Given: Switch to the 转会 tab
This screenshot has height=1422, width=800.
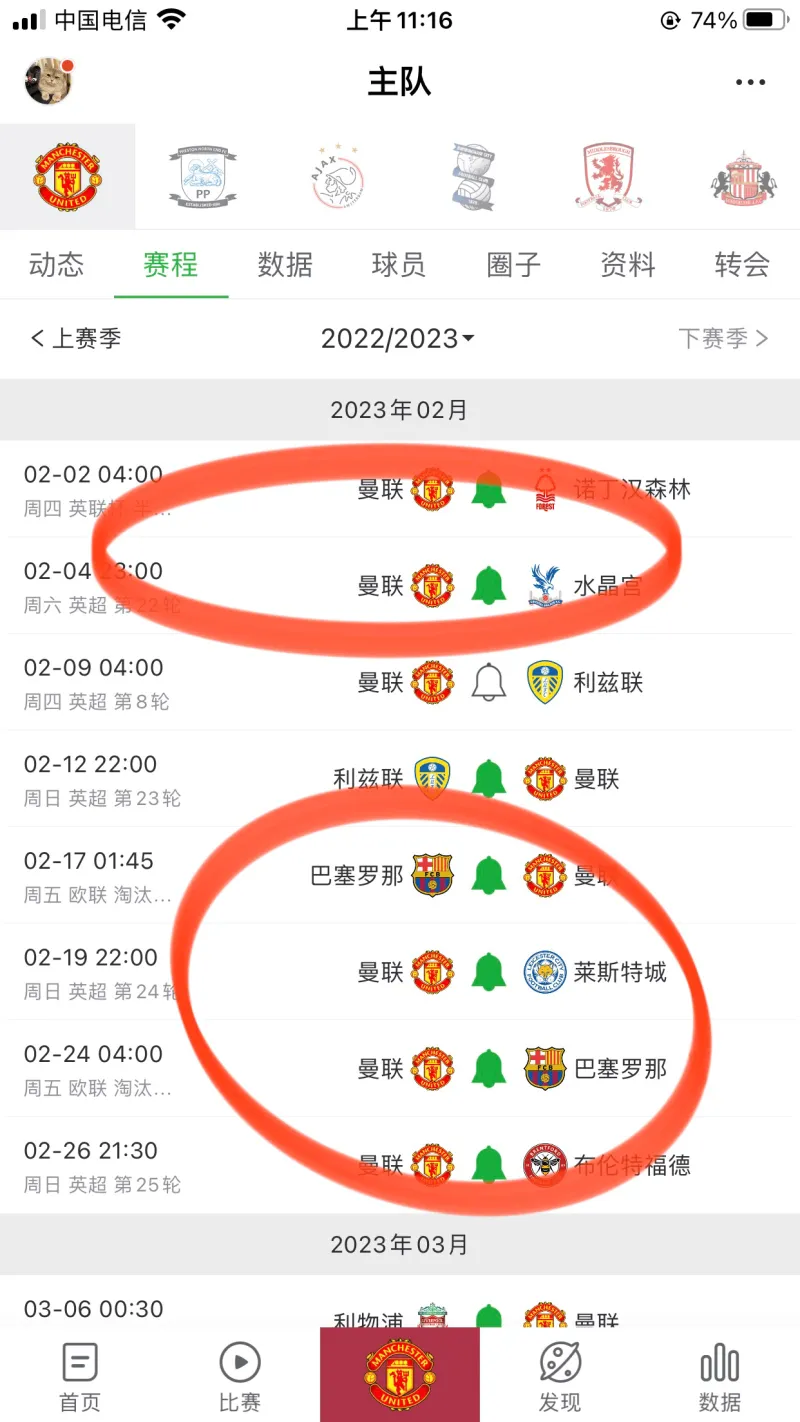Looking at the screenshot, I should [742, 265].
